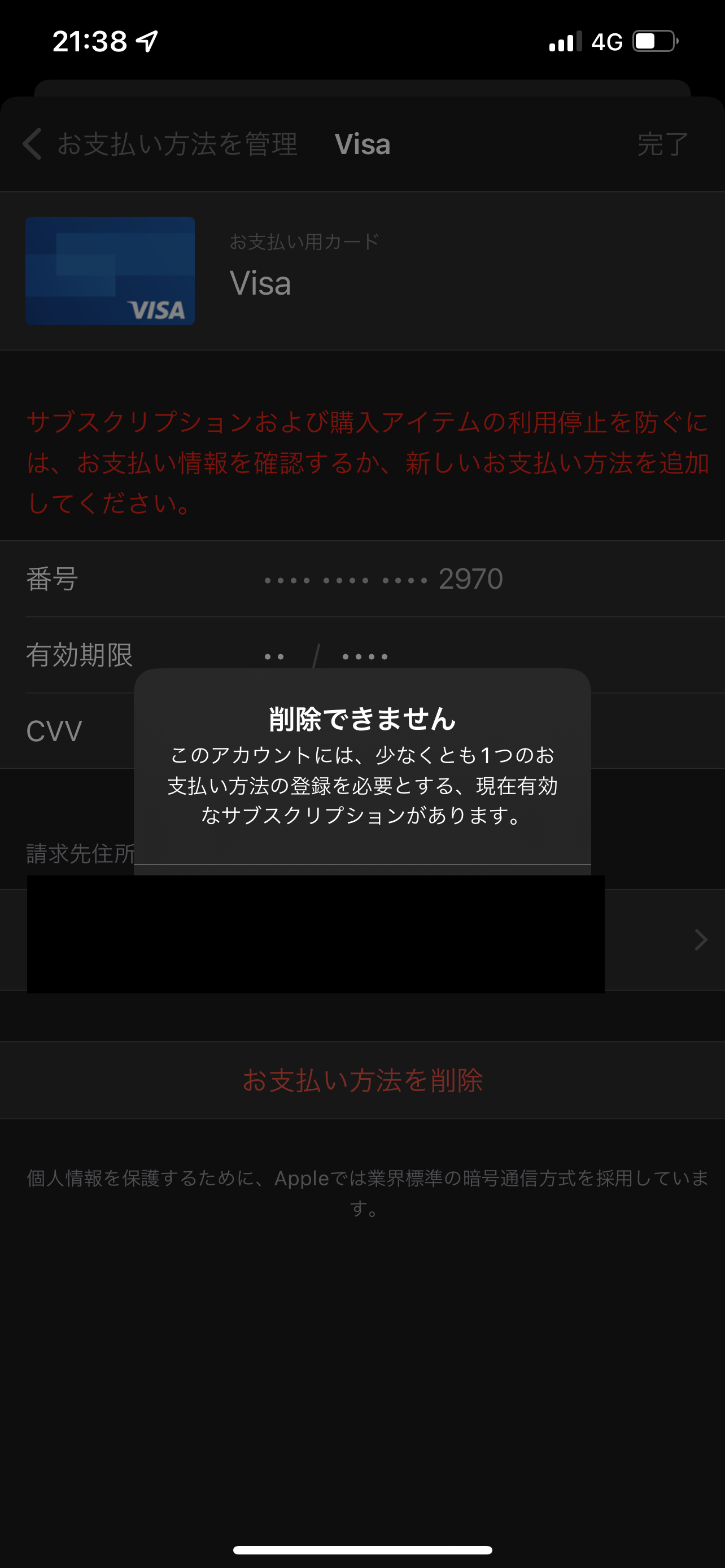Tap お支払い方法を削除

[362, 1080]
